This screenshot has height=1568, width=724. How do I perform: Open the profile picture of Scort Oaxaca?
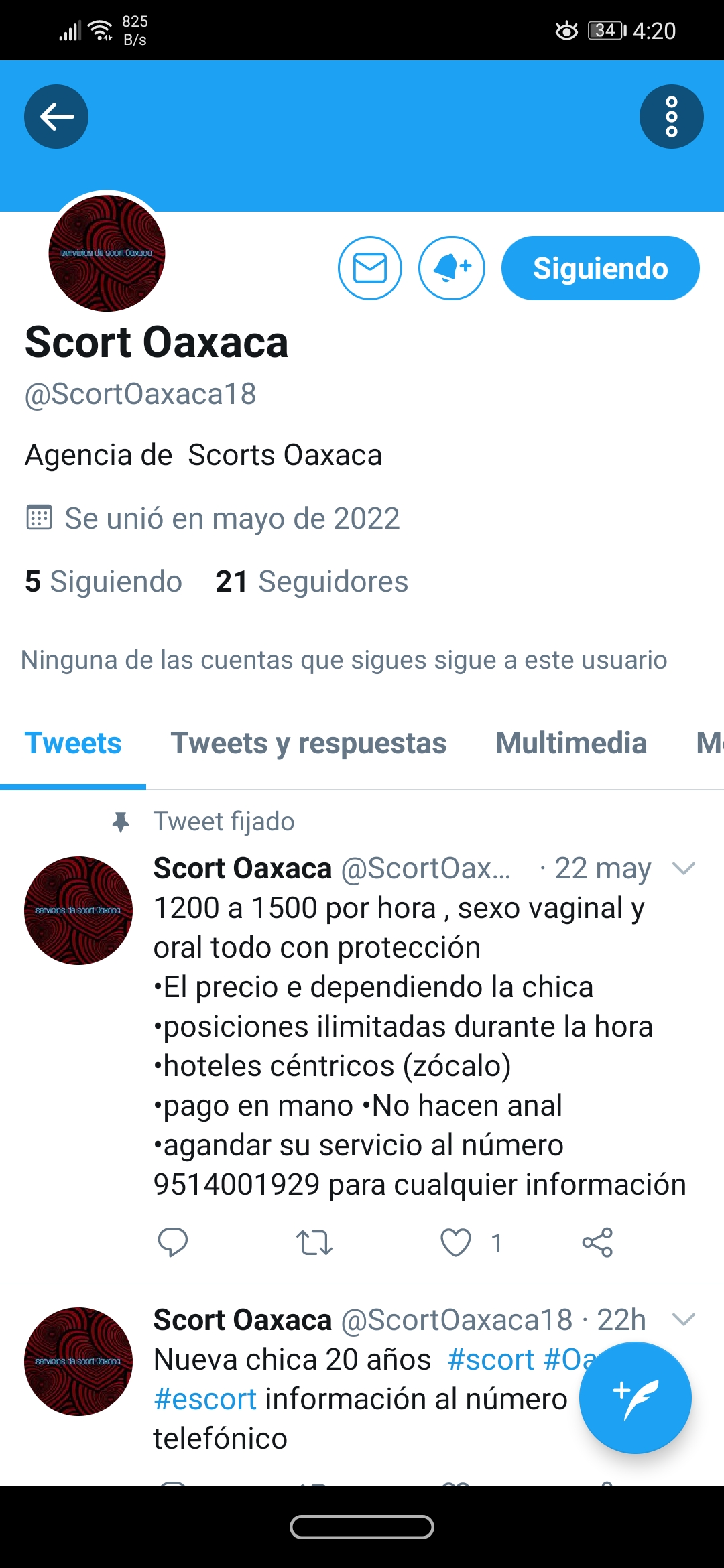click(107, 253)
